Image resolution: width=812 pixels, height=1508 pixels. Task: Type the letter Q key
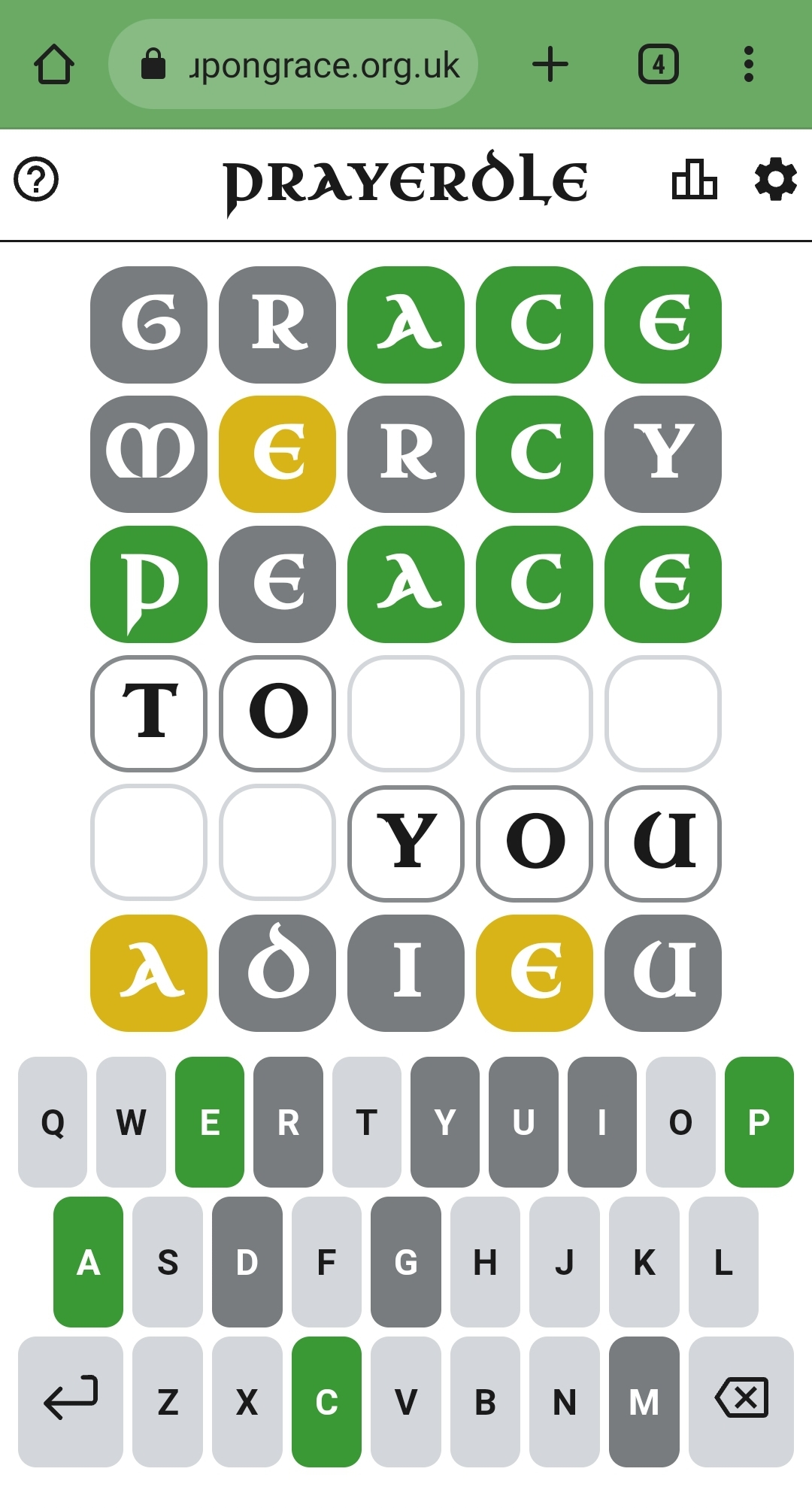[53, 1122]
